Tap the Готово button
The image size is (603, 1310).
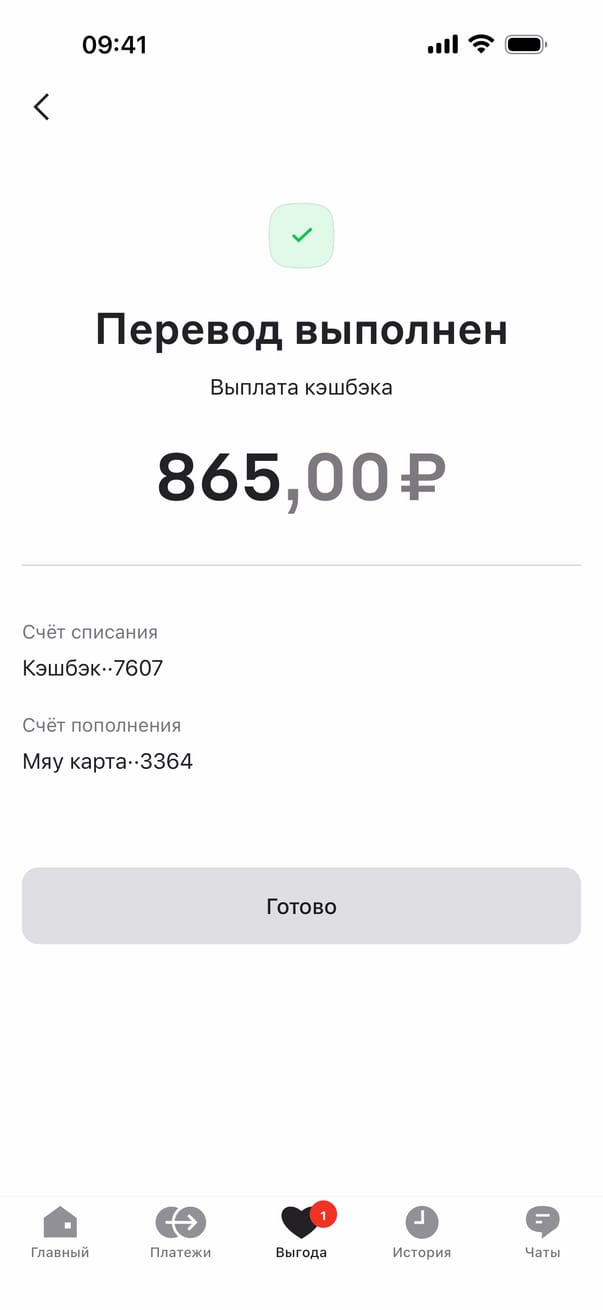click(x=301, y=906)
